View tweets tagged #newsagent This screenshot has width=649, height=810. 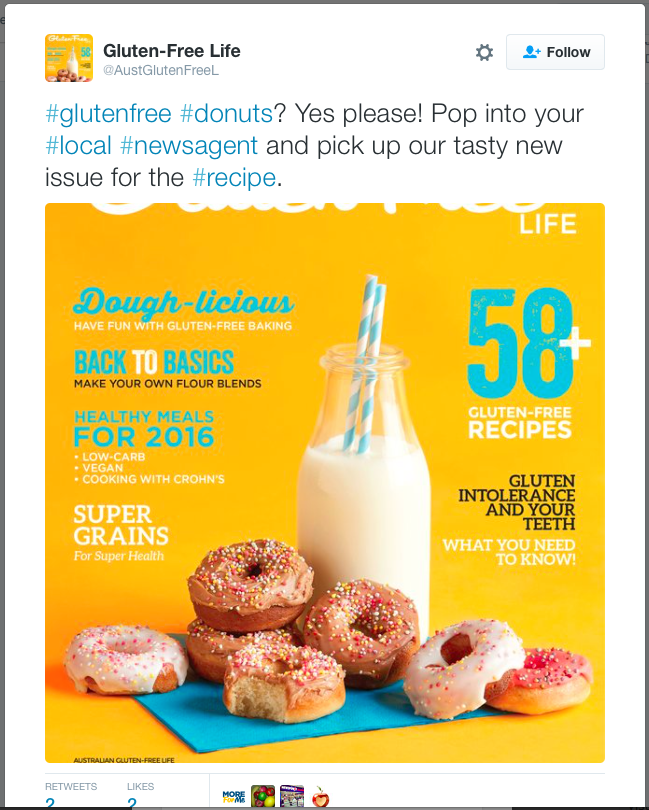pos(189,146)
